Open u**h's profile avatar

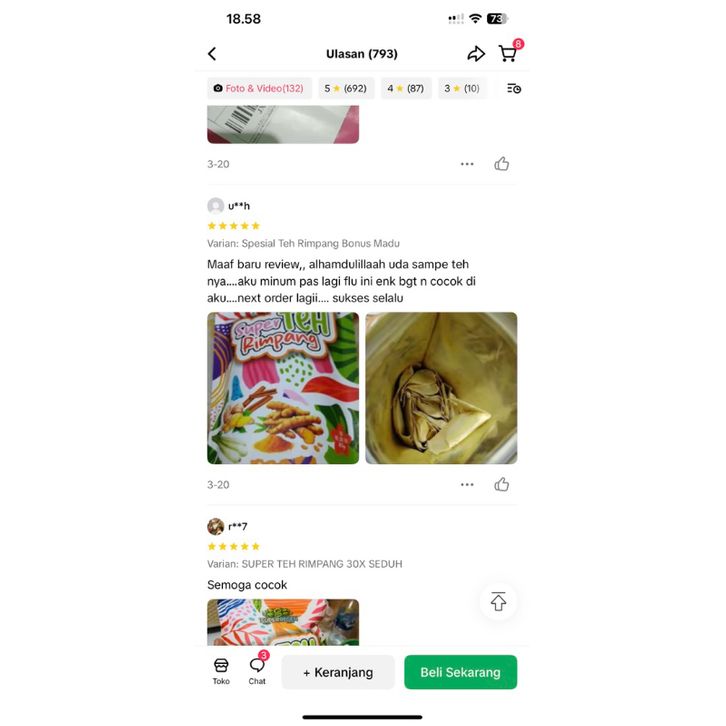point(215,206)
